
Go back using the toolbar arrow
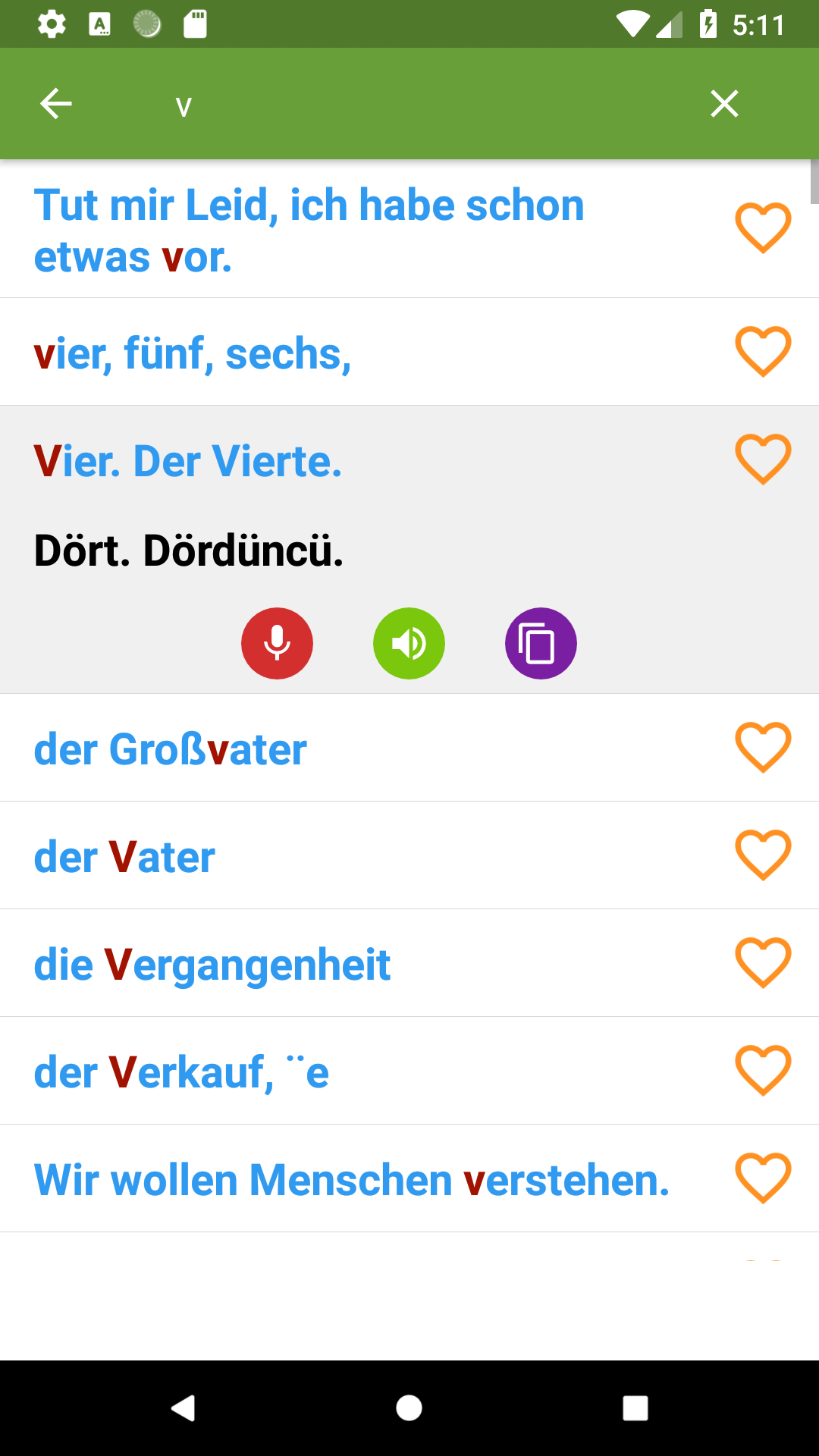[x=56, y=104]
